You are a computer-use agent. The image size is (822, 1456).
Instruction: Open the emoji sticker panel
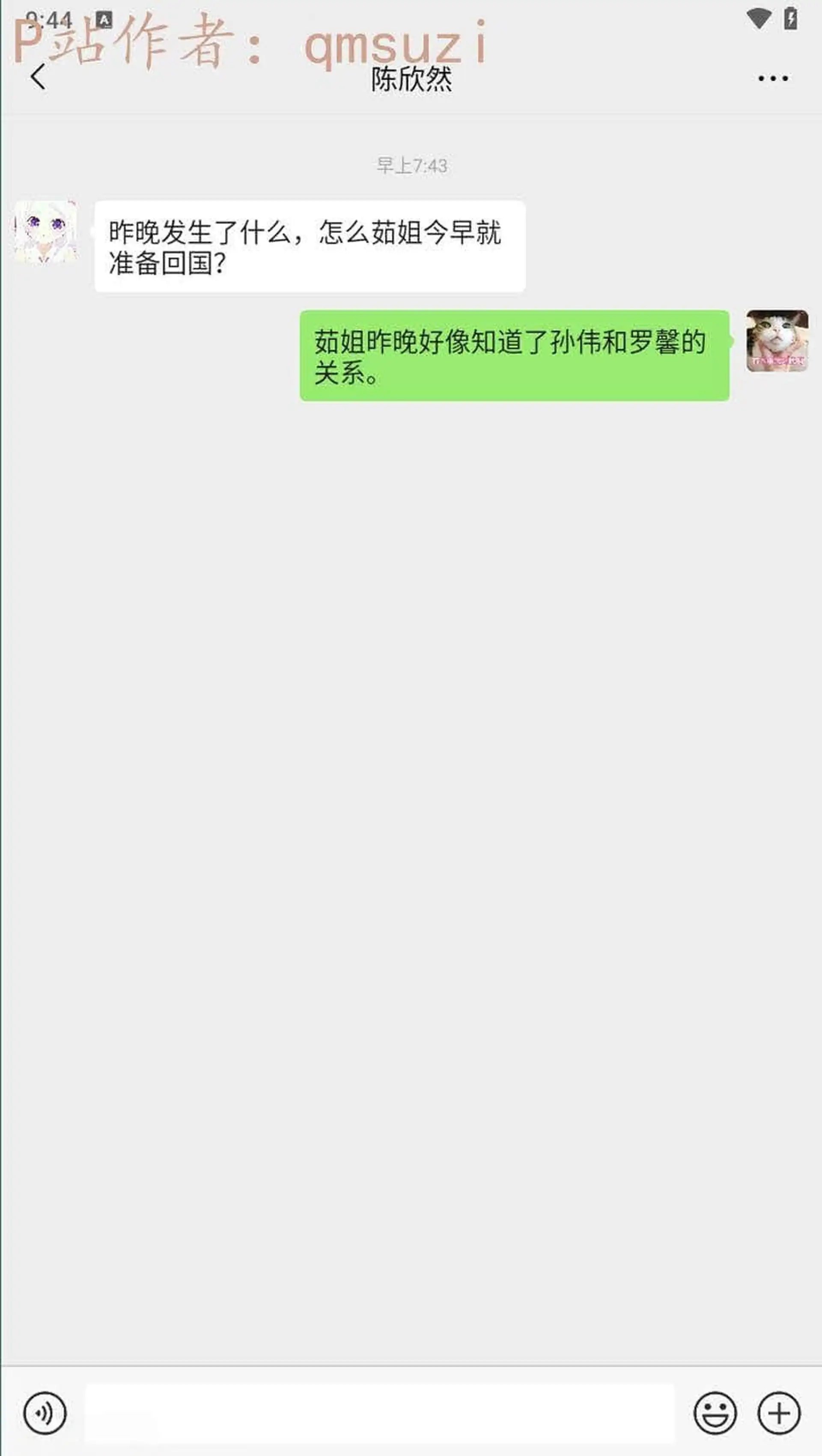715,1413
